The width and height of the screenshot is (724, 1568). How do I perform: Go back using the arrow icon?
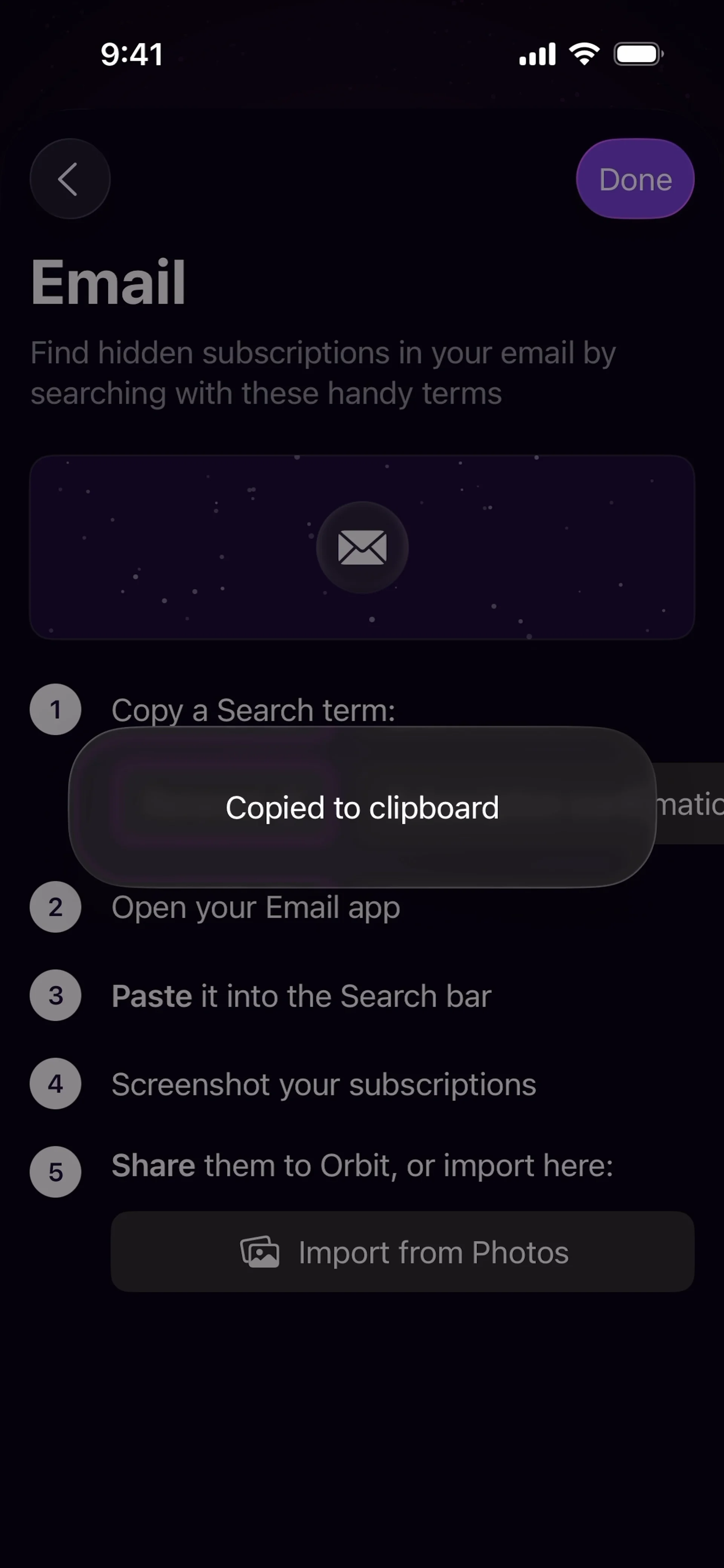pos(69,179)
